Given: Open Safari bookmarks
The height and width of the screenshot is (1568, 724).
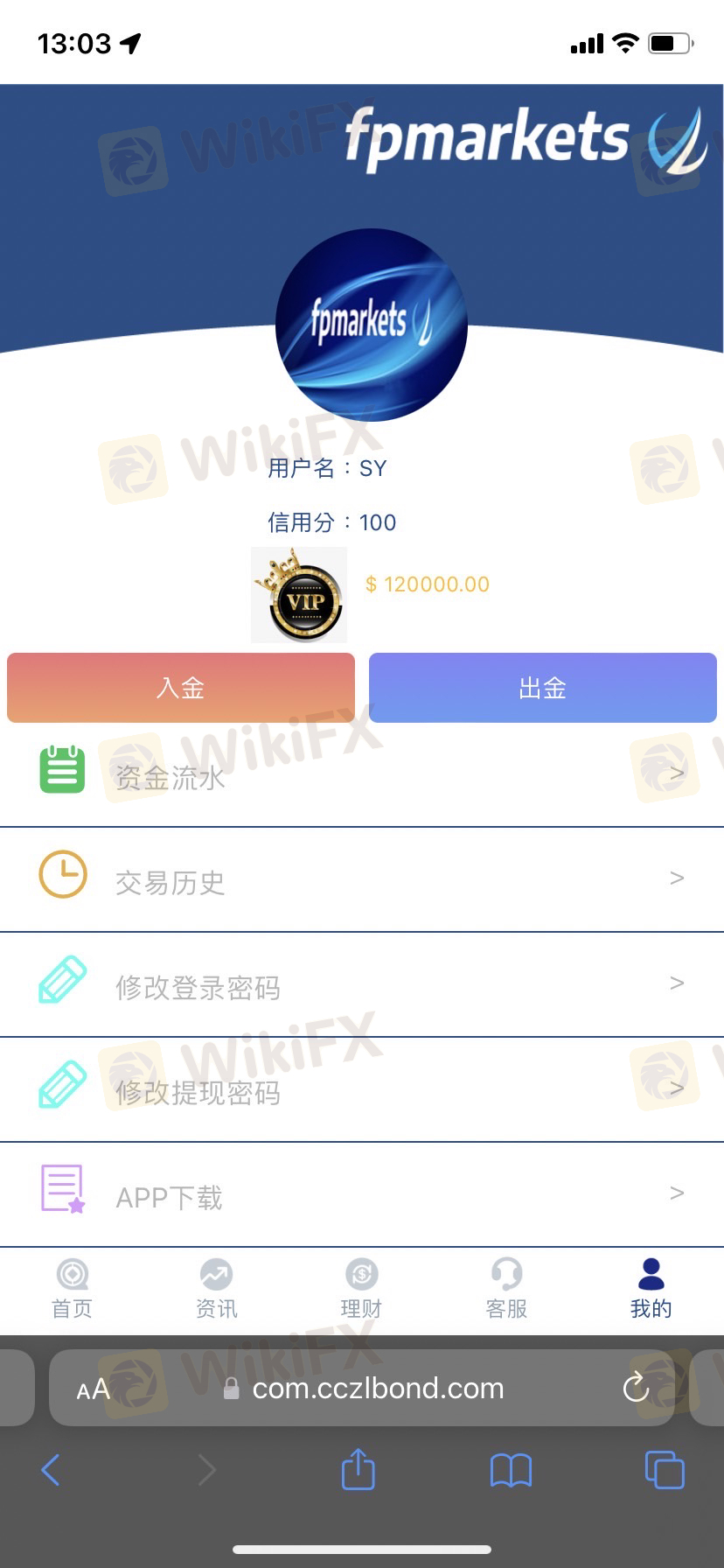Looking at the screenshot, I should coord(511,1470).
